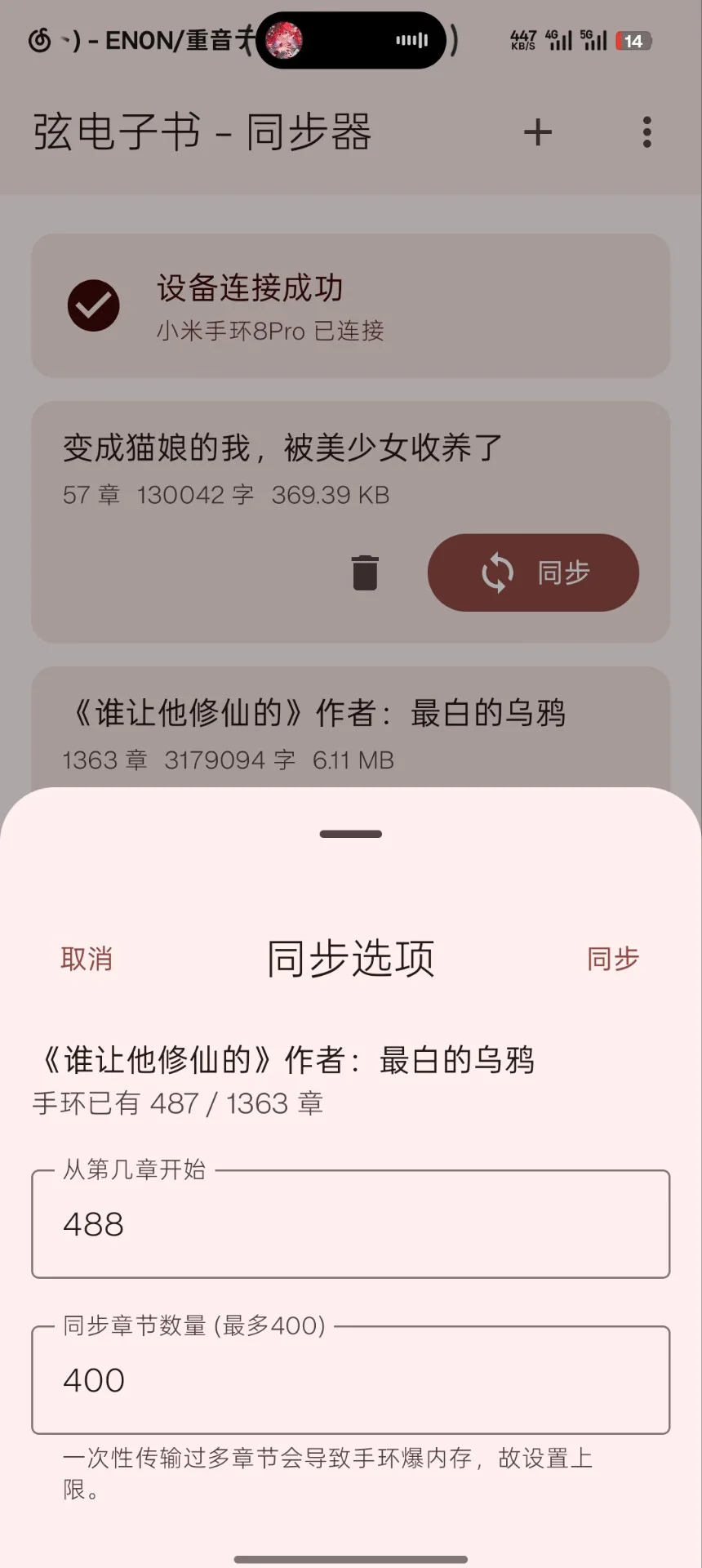This screenshot has height=1568, width=702.
Task: Tap the 同步选项 sheet title
Action: click(x=350, y=958)
